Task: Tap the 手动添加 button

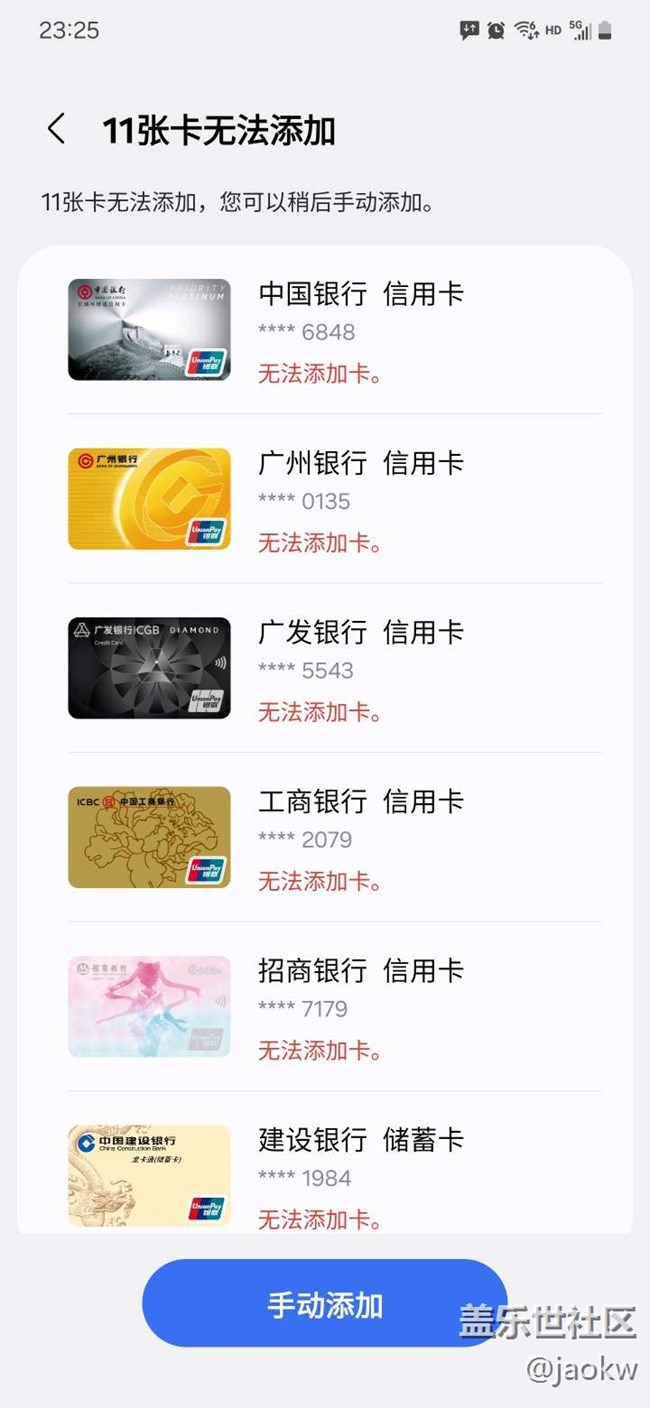Action: pos(324,1304)
